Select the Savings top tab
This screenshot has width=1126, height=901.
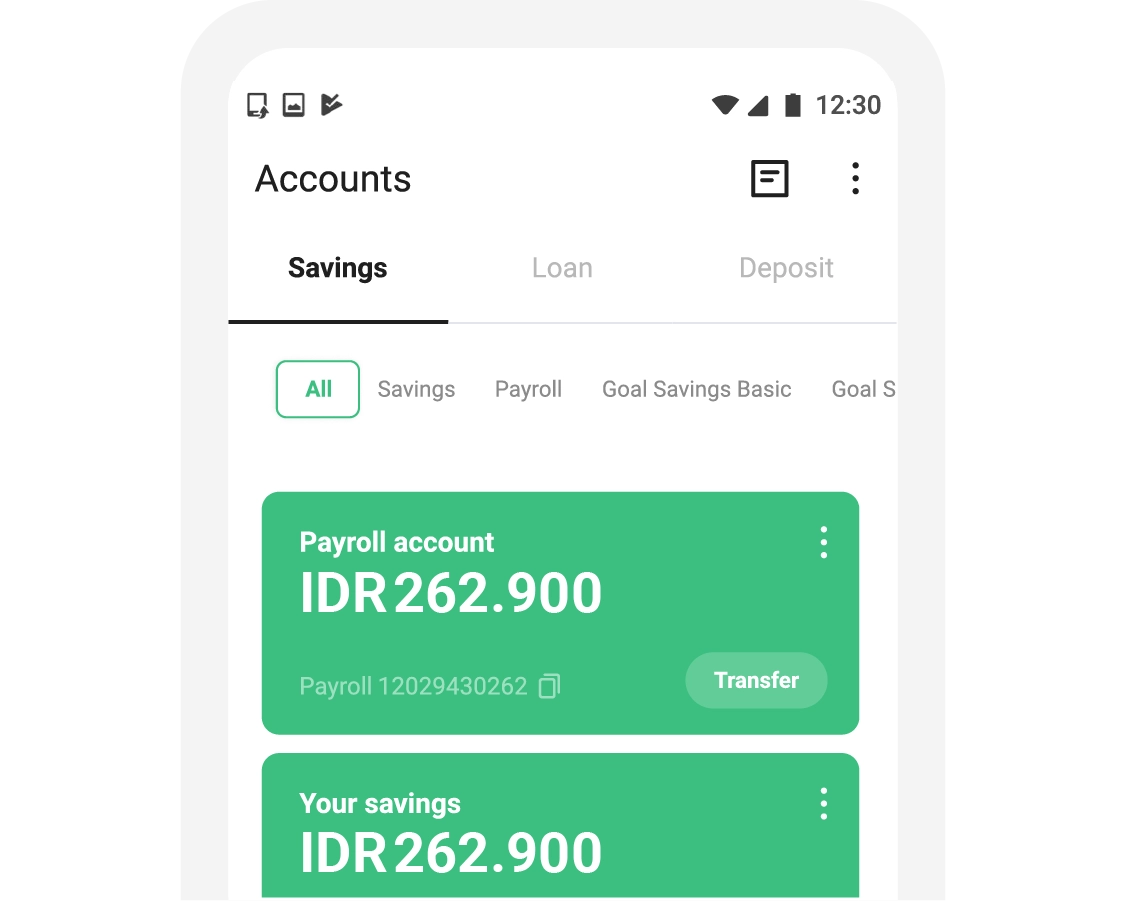tap(338, 268)
